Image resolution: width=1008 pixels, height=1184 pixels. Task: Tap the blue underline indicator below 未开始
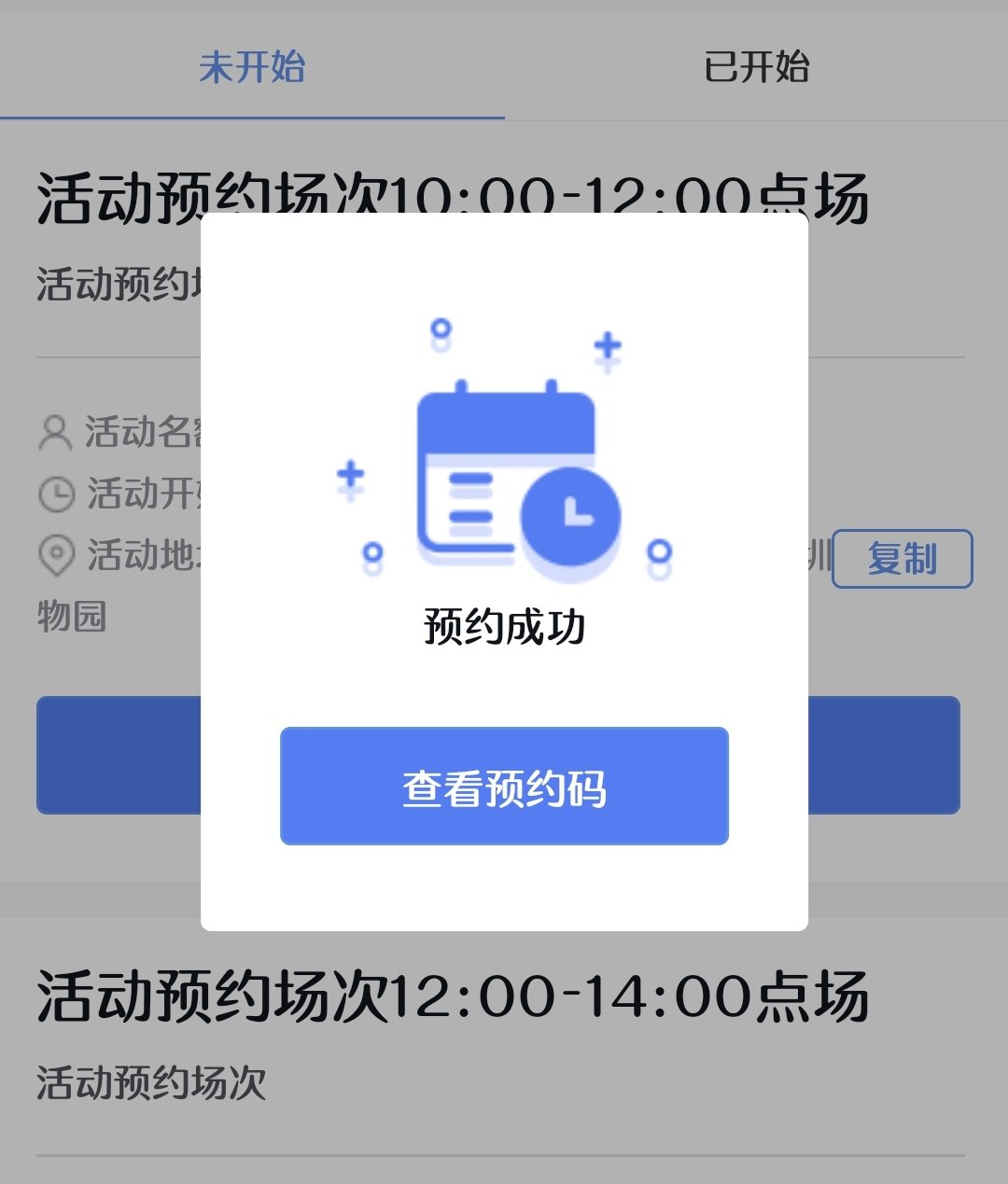pos(252,116)
